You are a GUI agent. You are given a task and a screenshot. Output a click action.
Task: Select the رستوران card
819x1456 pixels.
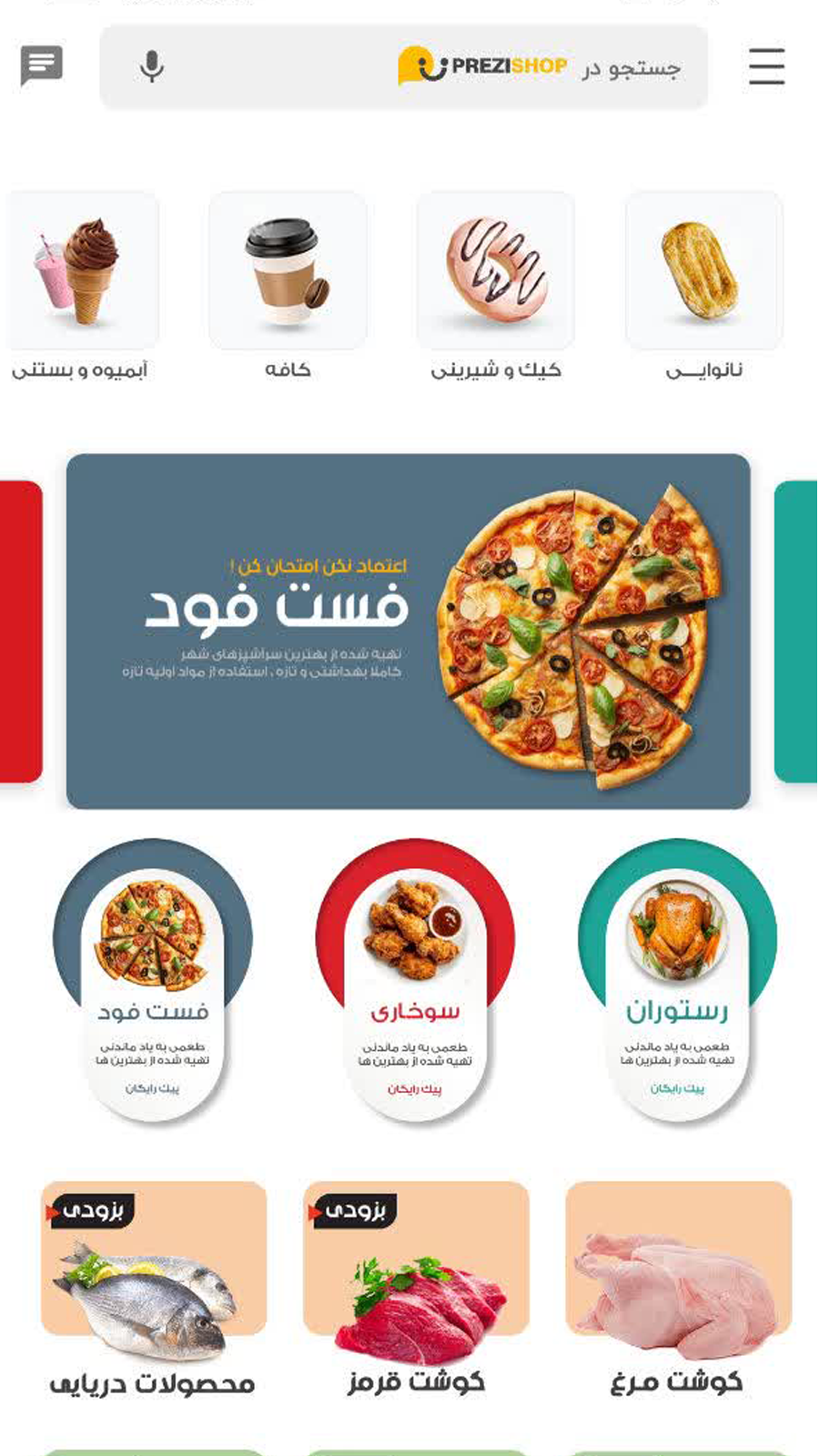677,983
